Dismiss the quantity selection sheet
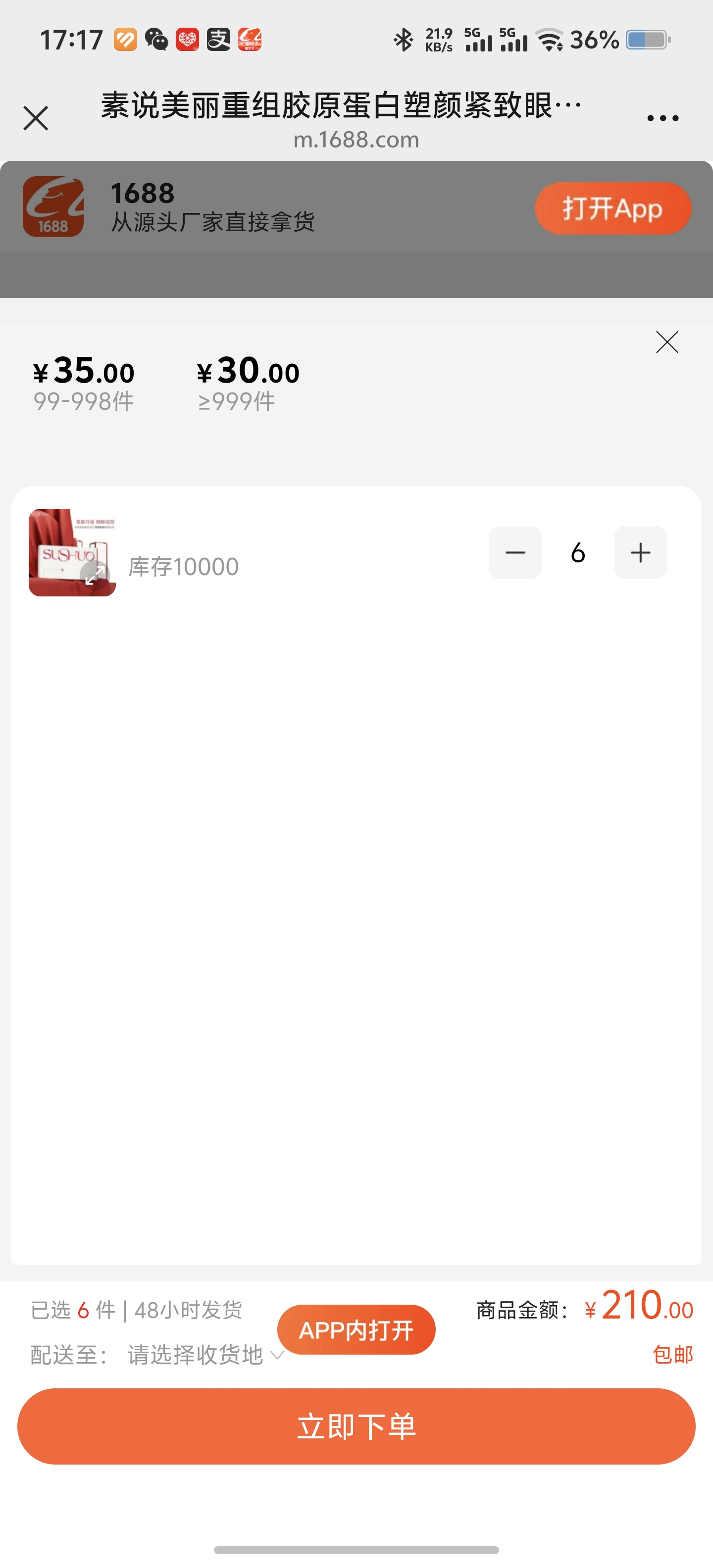This screenshot has width=713, height=1568. (x=667, y=342)
